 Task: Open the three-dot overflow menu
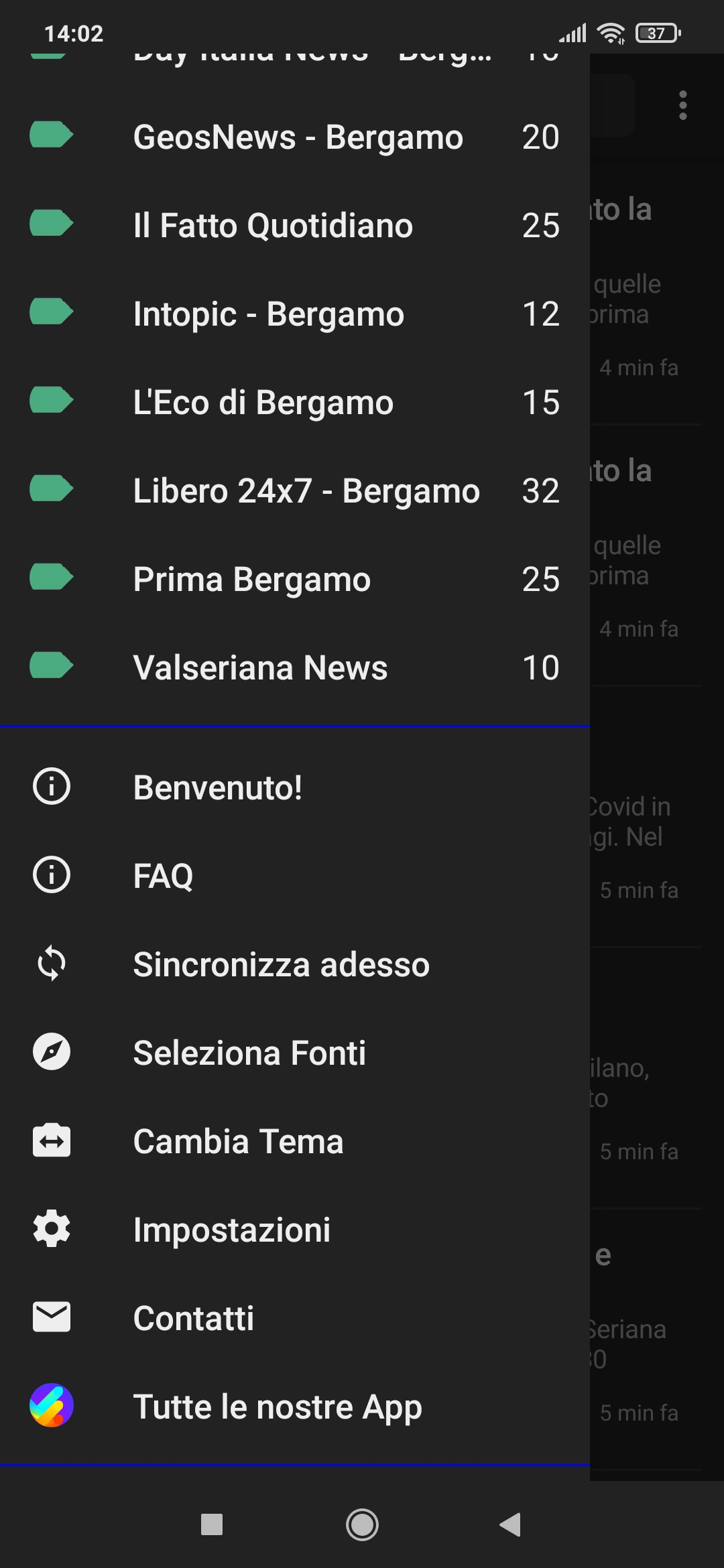682,105
